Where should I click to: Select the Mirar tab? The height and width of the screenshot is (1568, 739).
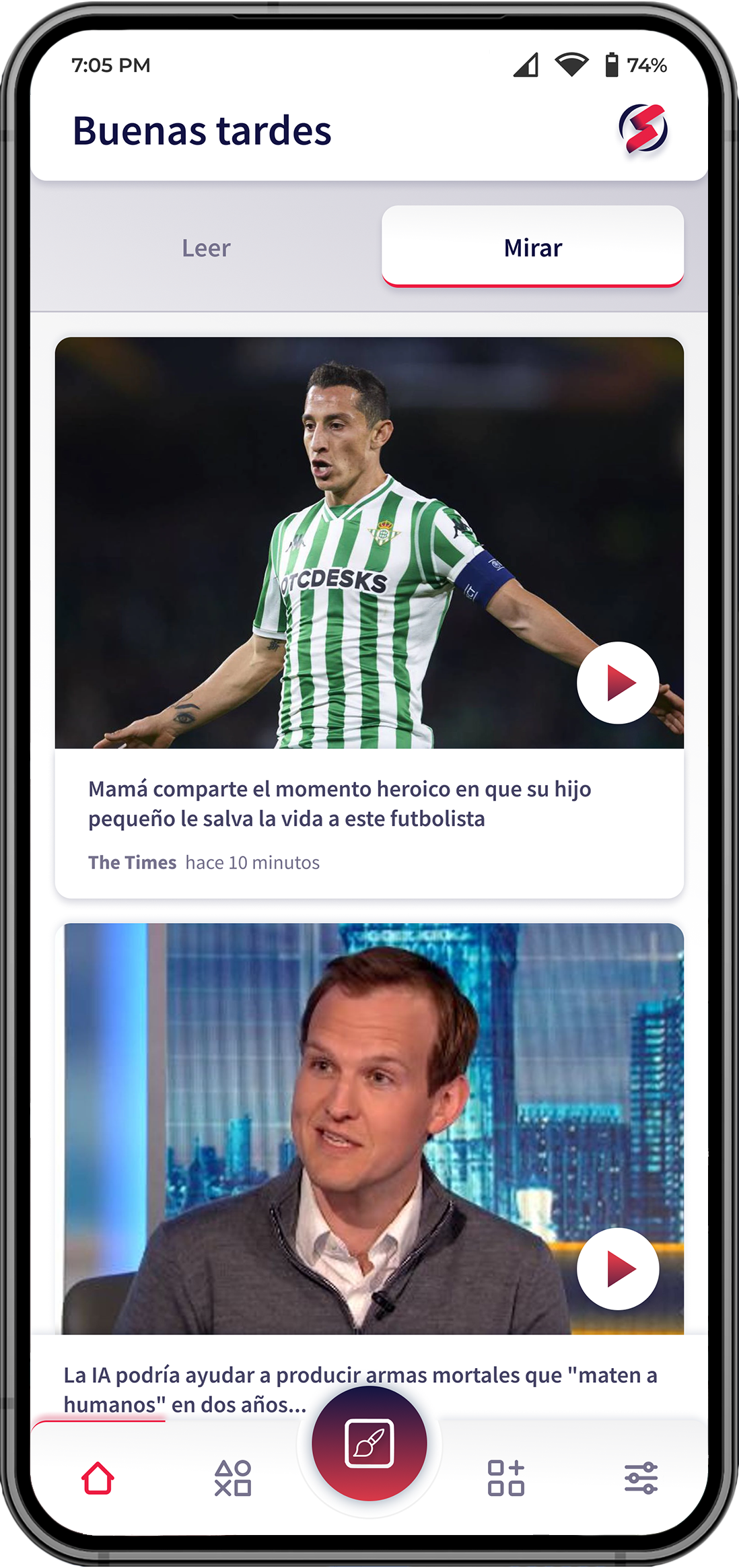[532, 248]
